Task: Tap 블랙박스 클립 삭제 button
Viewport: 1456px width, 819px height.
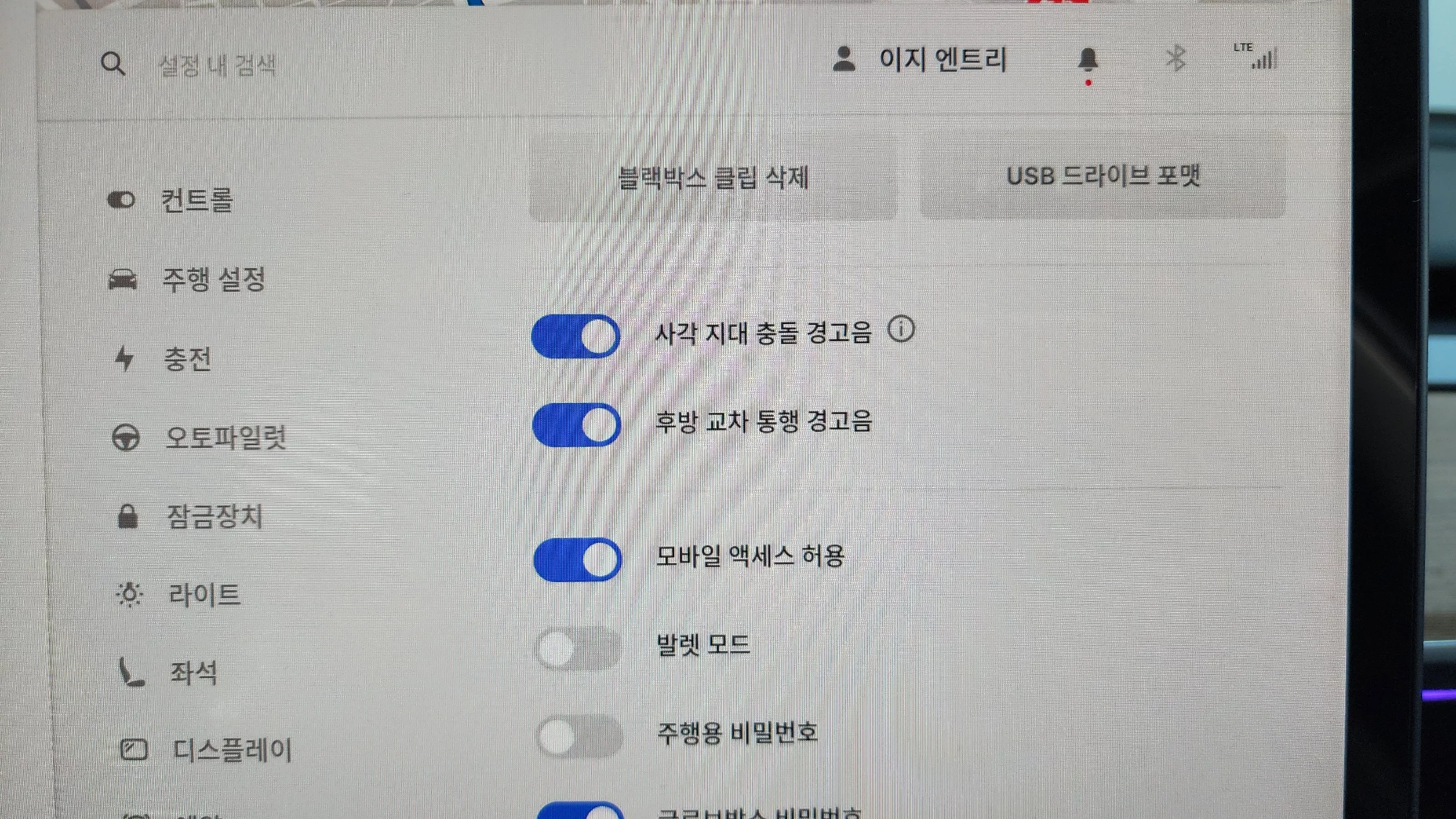Action: pyautogui.click(x=713, y=178)
